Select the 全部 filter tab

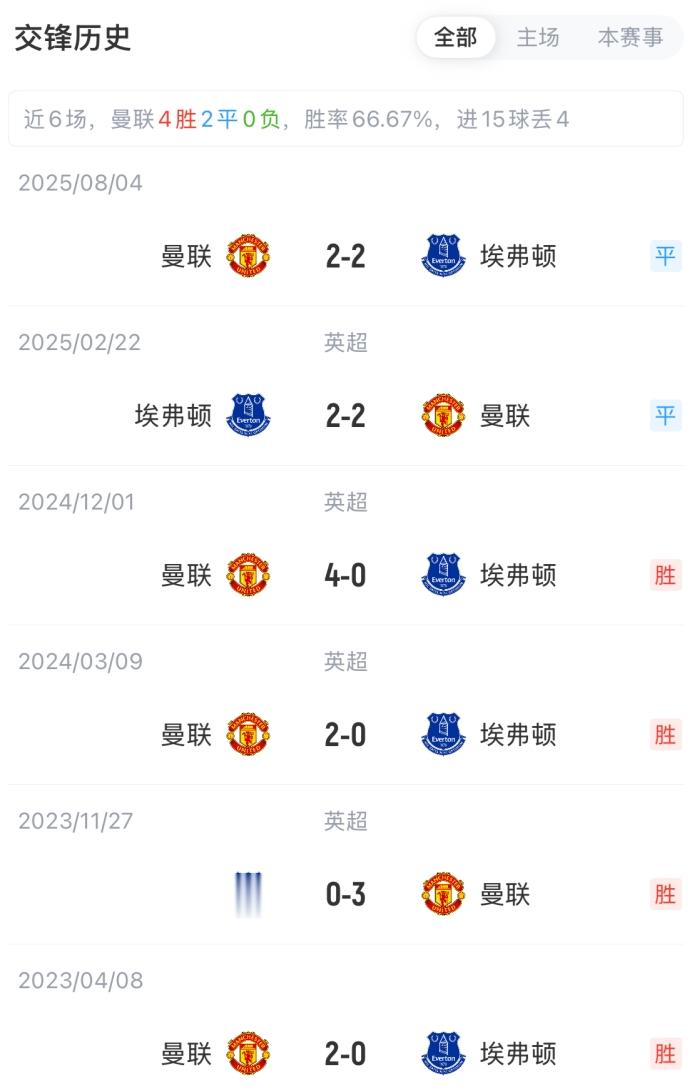pos(456,37)
